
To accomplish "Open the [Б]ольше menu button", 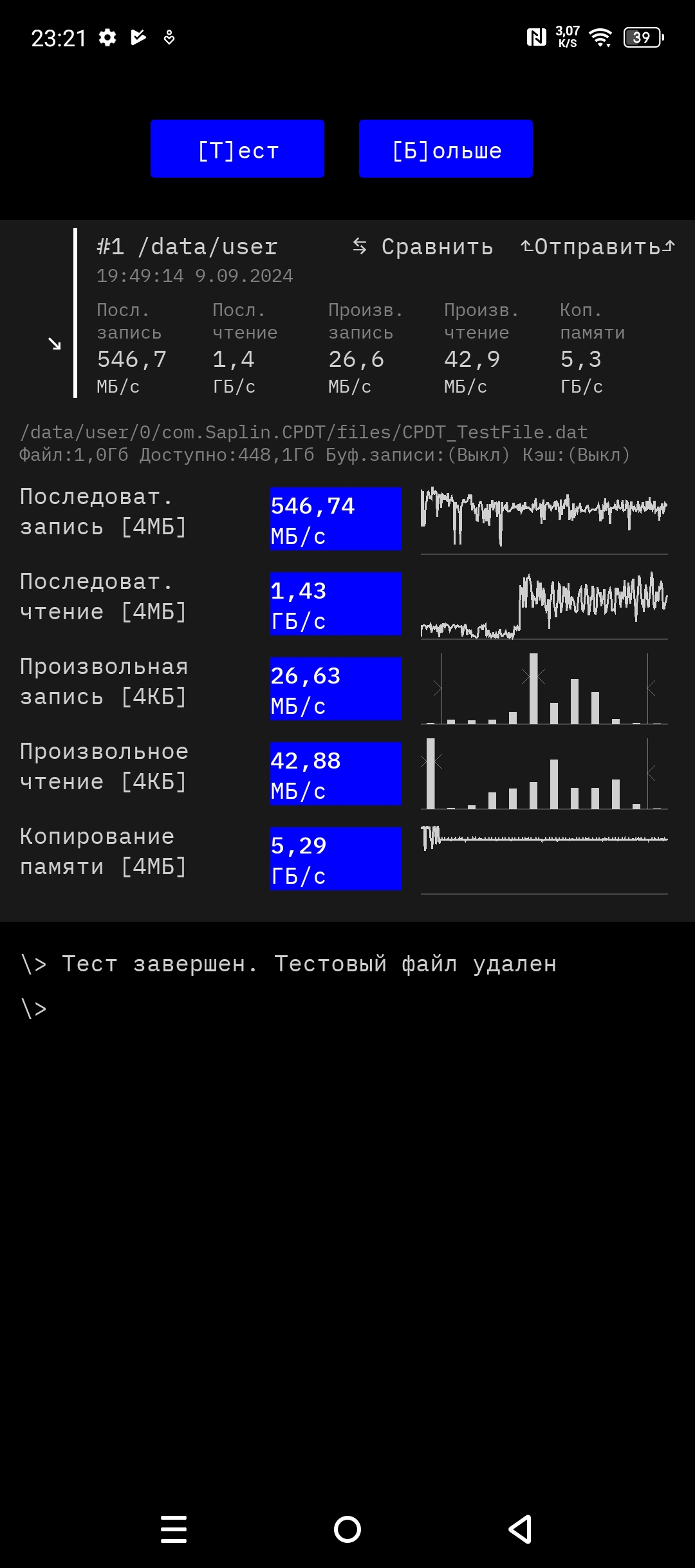I will click(x=445, y=149).
